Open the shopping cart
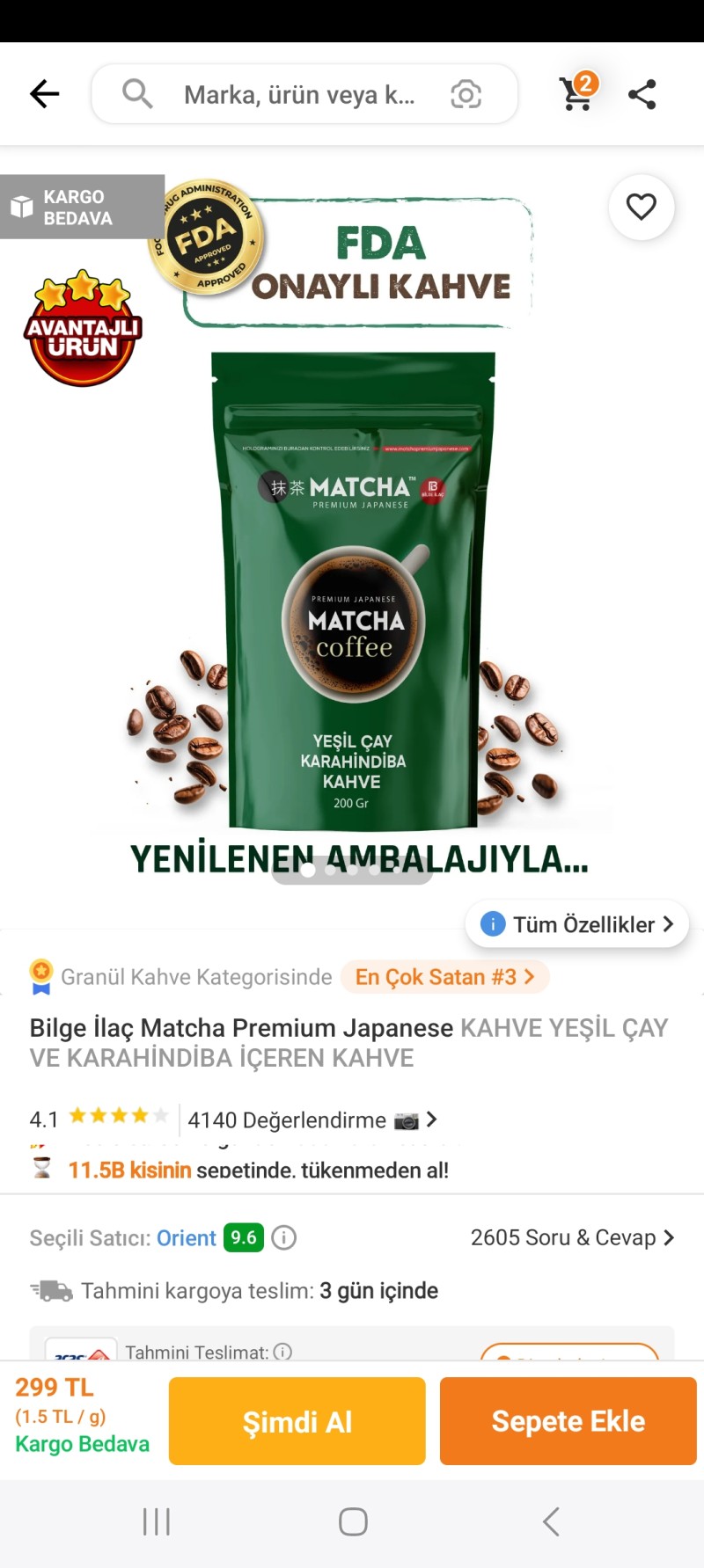The height and width of the screenshot is (1568, 704). pos(577,92)
